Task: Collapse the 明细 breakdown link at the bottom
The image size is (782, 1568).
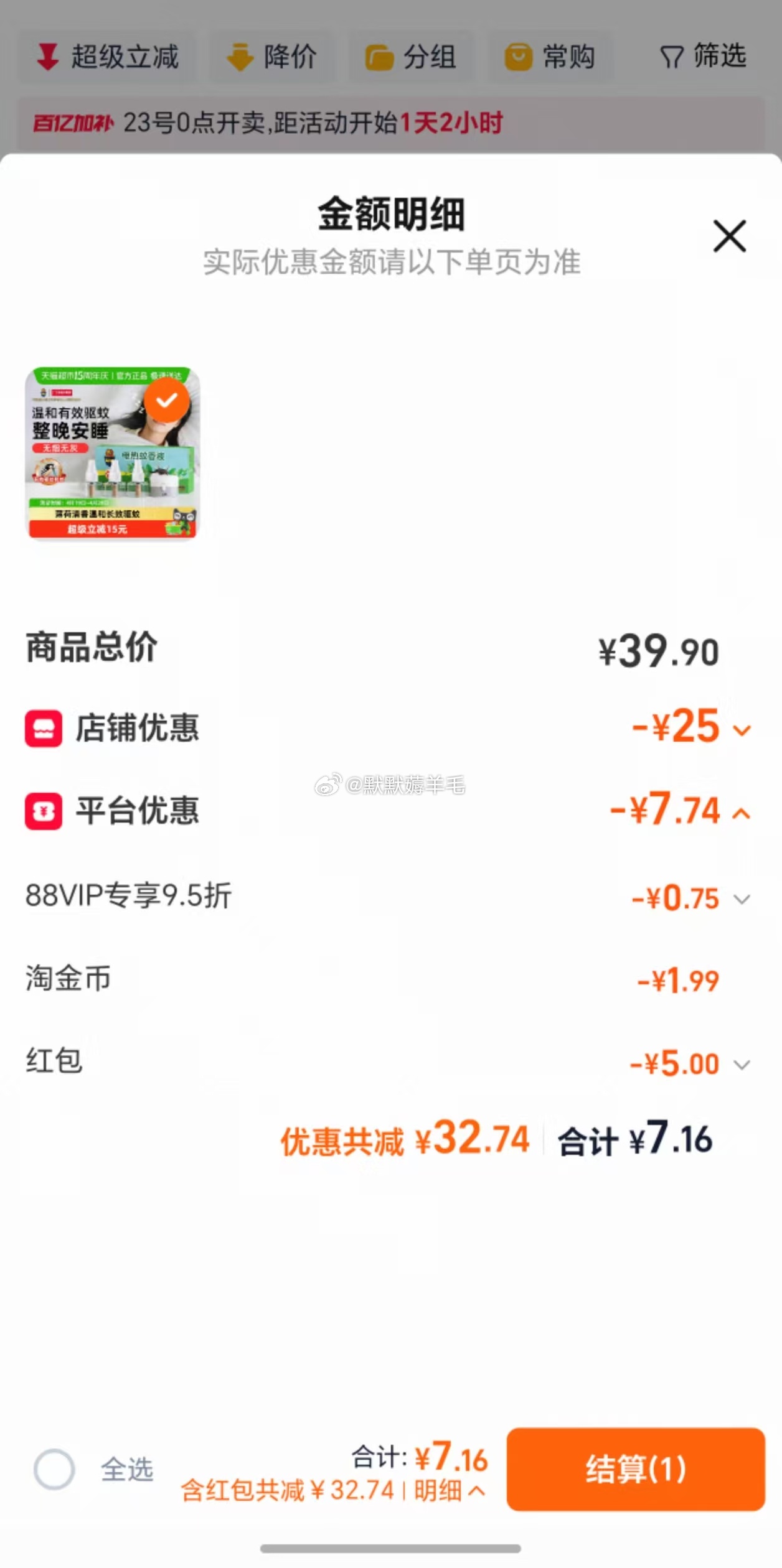Action: (450, 1491)
